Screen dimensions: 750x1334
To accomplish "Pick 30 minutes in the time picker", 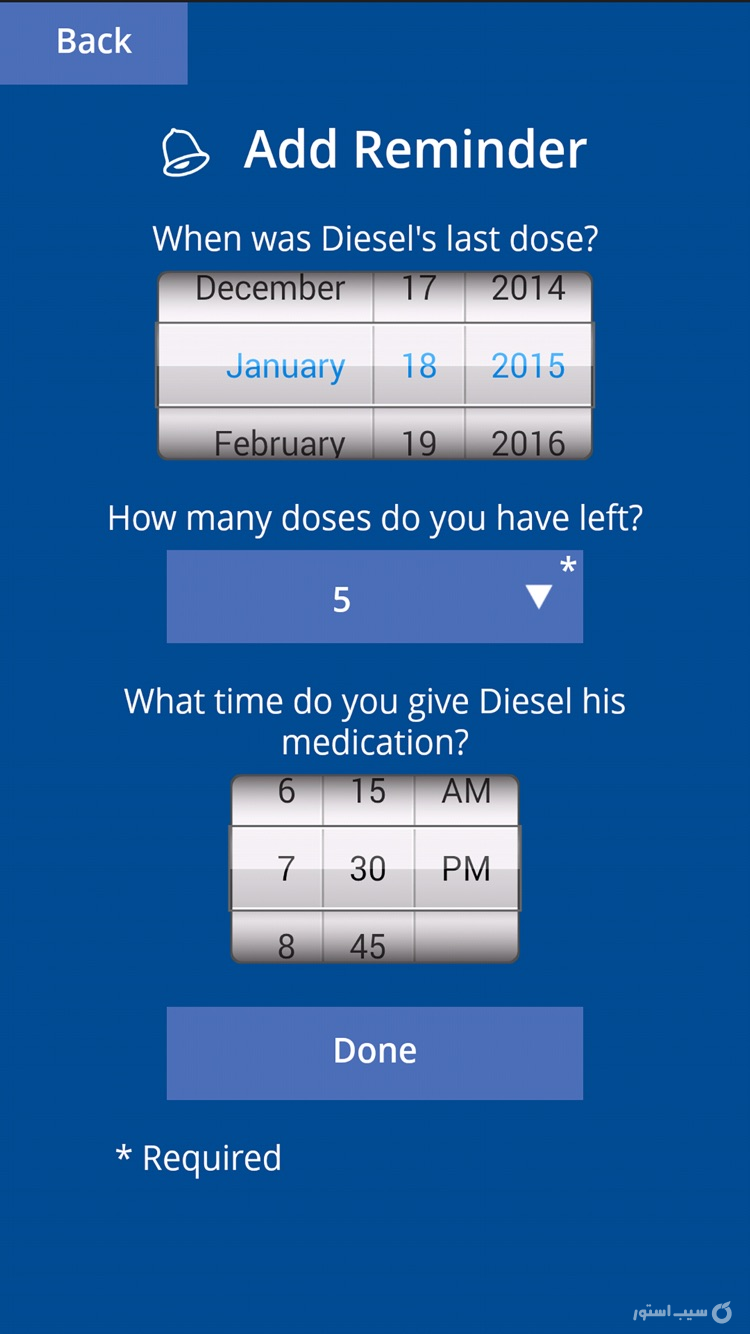I will click(367, 868).
